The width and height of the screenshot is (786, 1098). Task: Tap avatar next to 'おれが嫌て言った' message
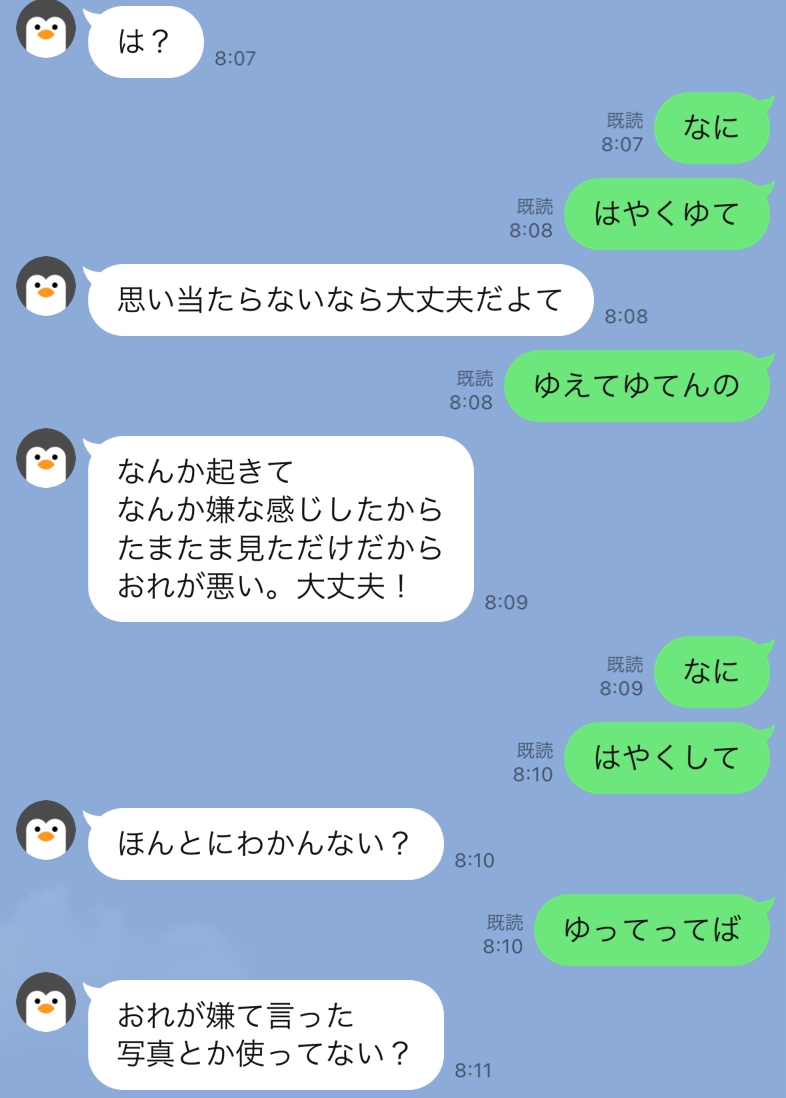click(46, 1002)
